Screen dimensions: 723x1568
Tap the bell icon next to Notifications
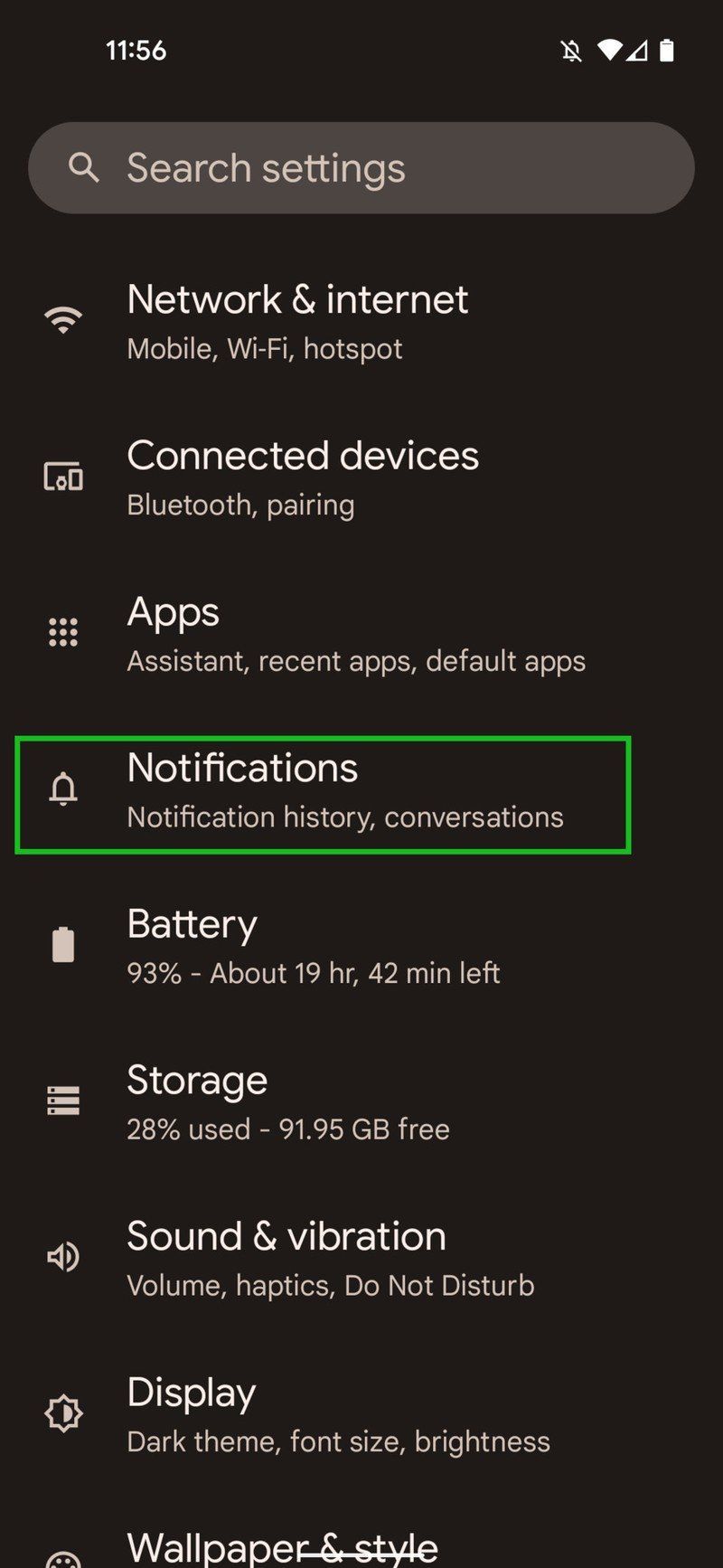[x=61, y=788]
